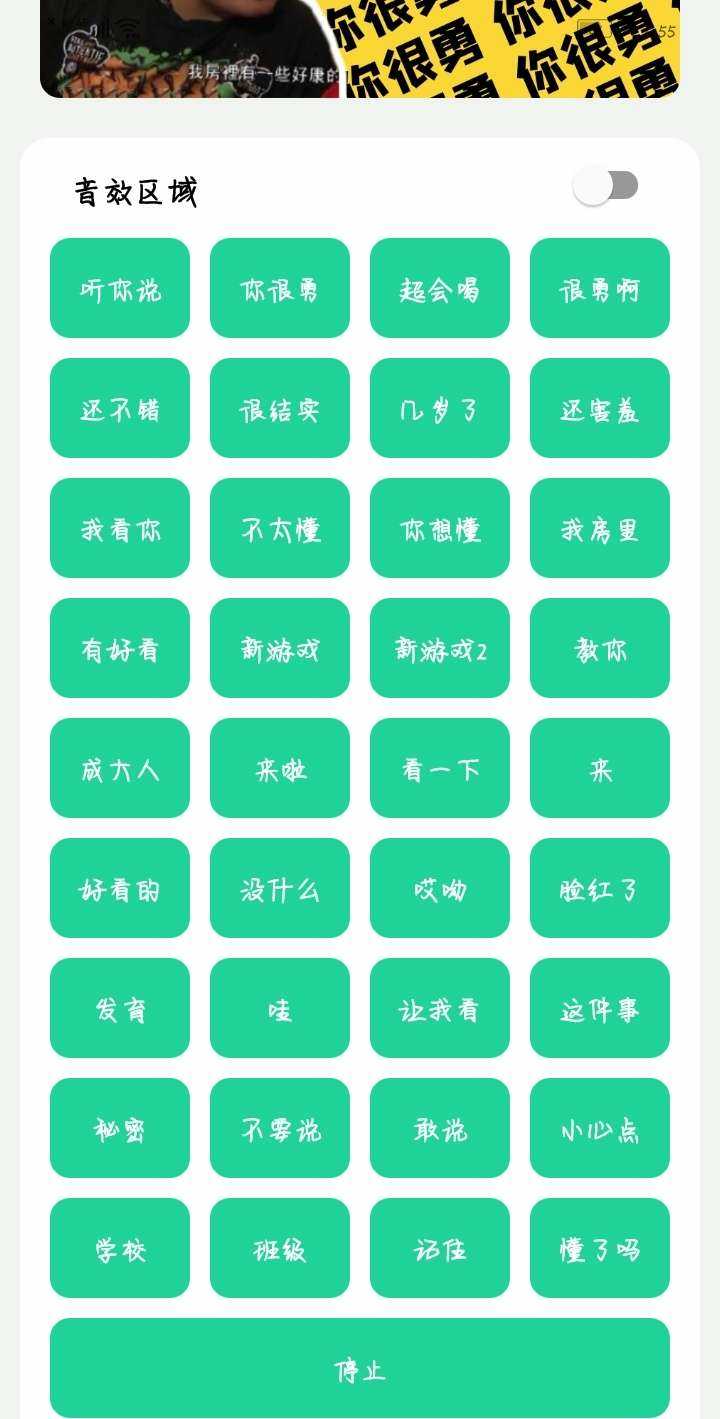Play the 来啦 sound
This screenshot has width=720, height=1419.
(280, 768)
